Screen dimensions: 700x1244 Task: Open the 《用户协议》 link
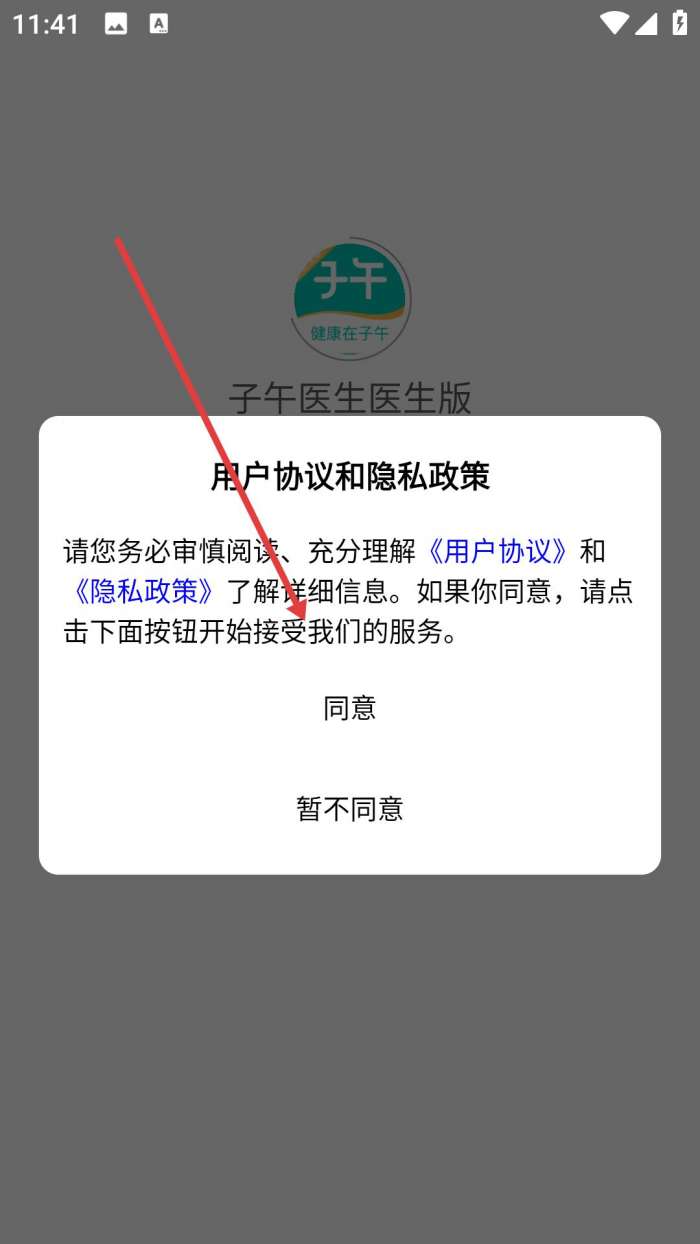pos(499,551)
